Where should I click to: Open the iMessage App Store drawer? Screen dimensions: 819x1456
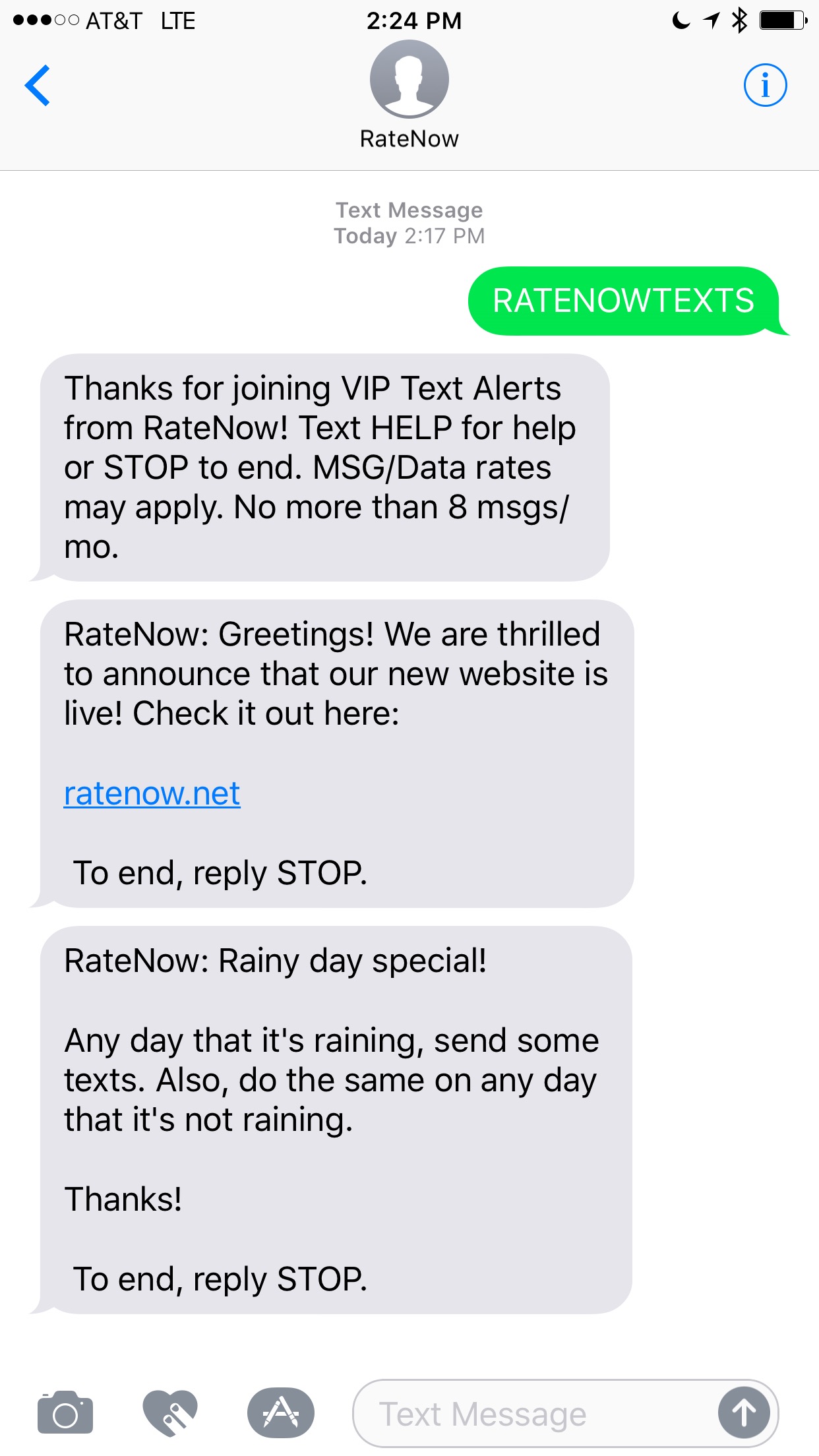(x=281, y=1412)
